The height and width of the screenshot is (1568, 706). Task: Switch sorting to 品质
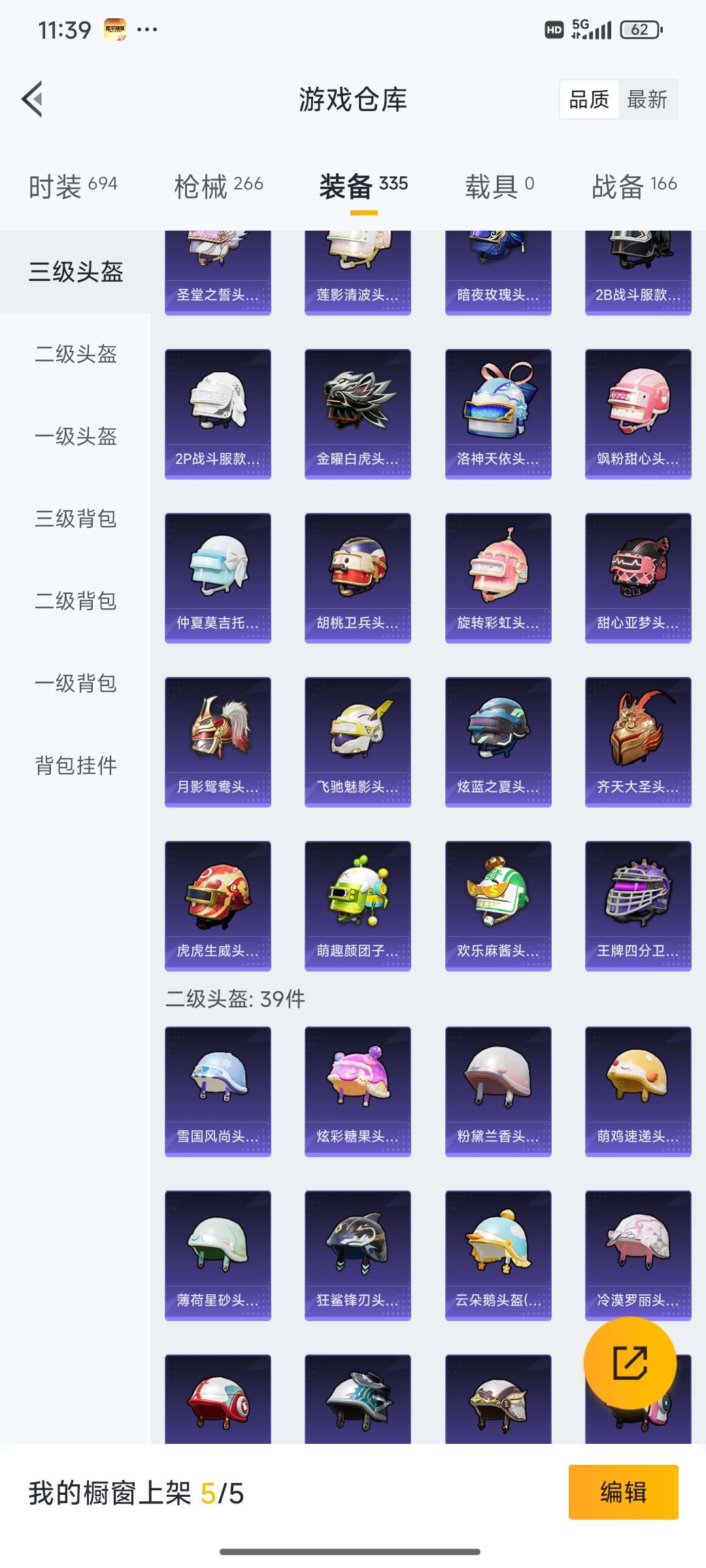tap(588, 99)
